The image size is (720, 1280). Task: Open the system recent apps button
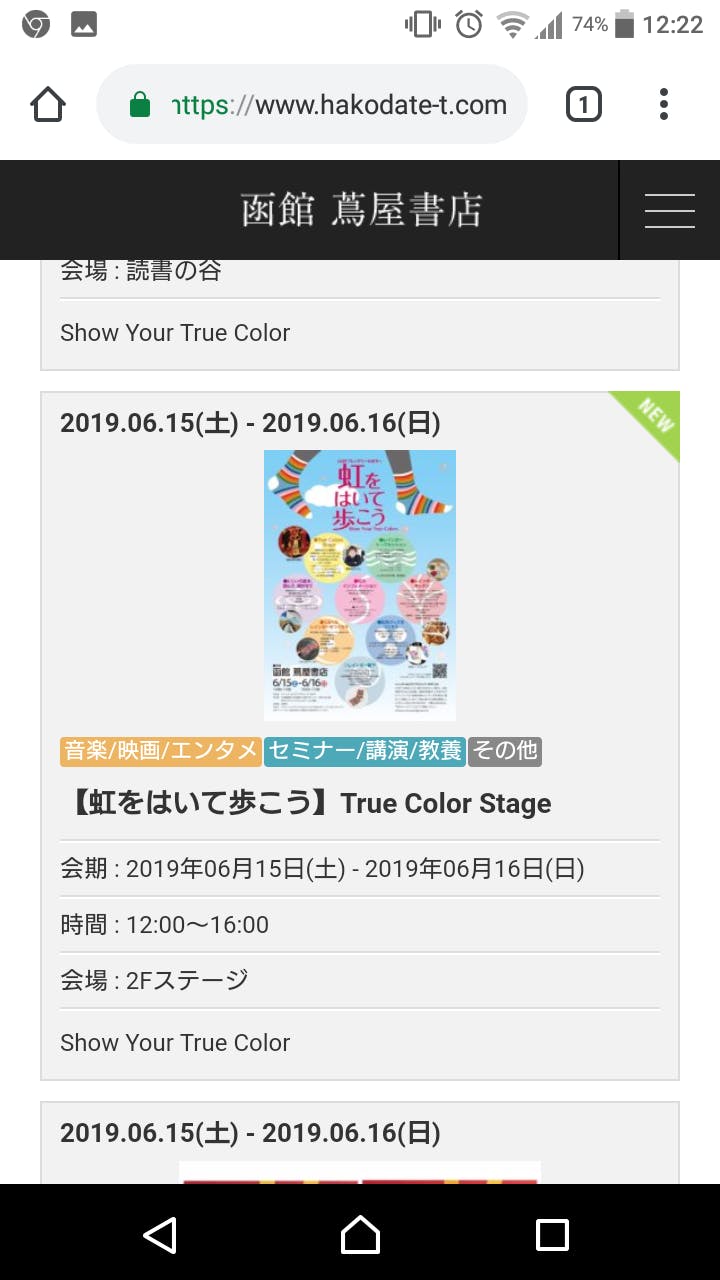pos(552,1235)
